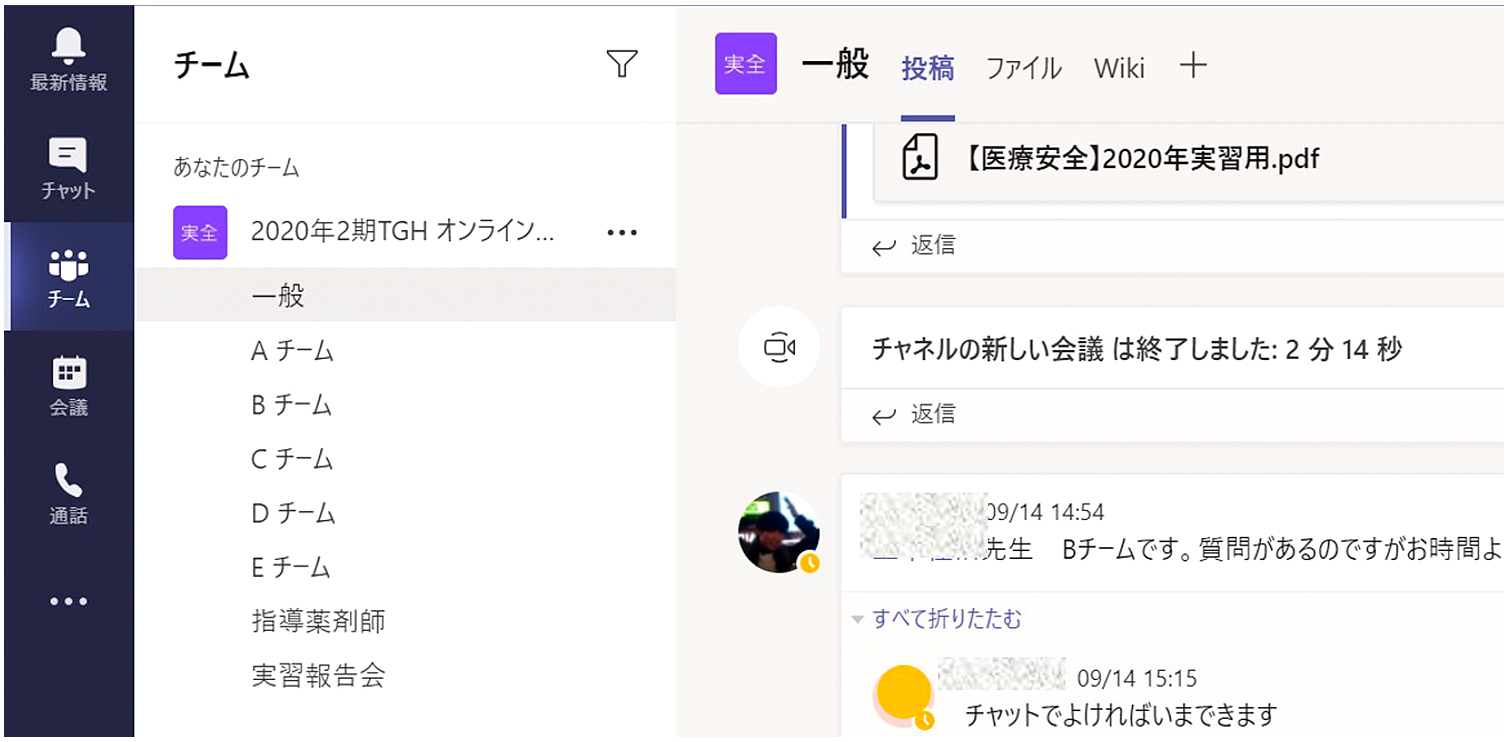
Task: Go to the 通話 calls tab
Action: coord(68,493)
